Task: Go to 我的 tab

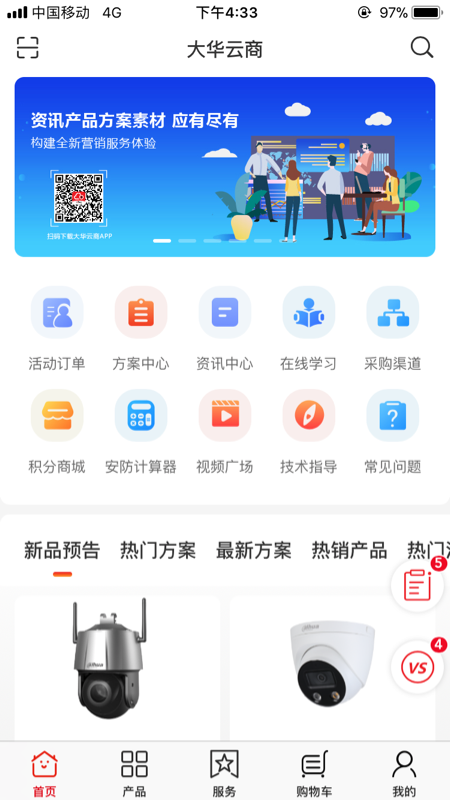Action: click(404, 773)
